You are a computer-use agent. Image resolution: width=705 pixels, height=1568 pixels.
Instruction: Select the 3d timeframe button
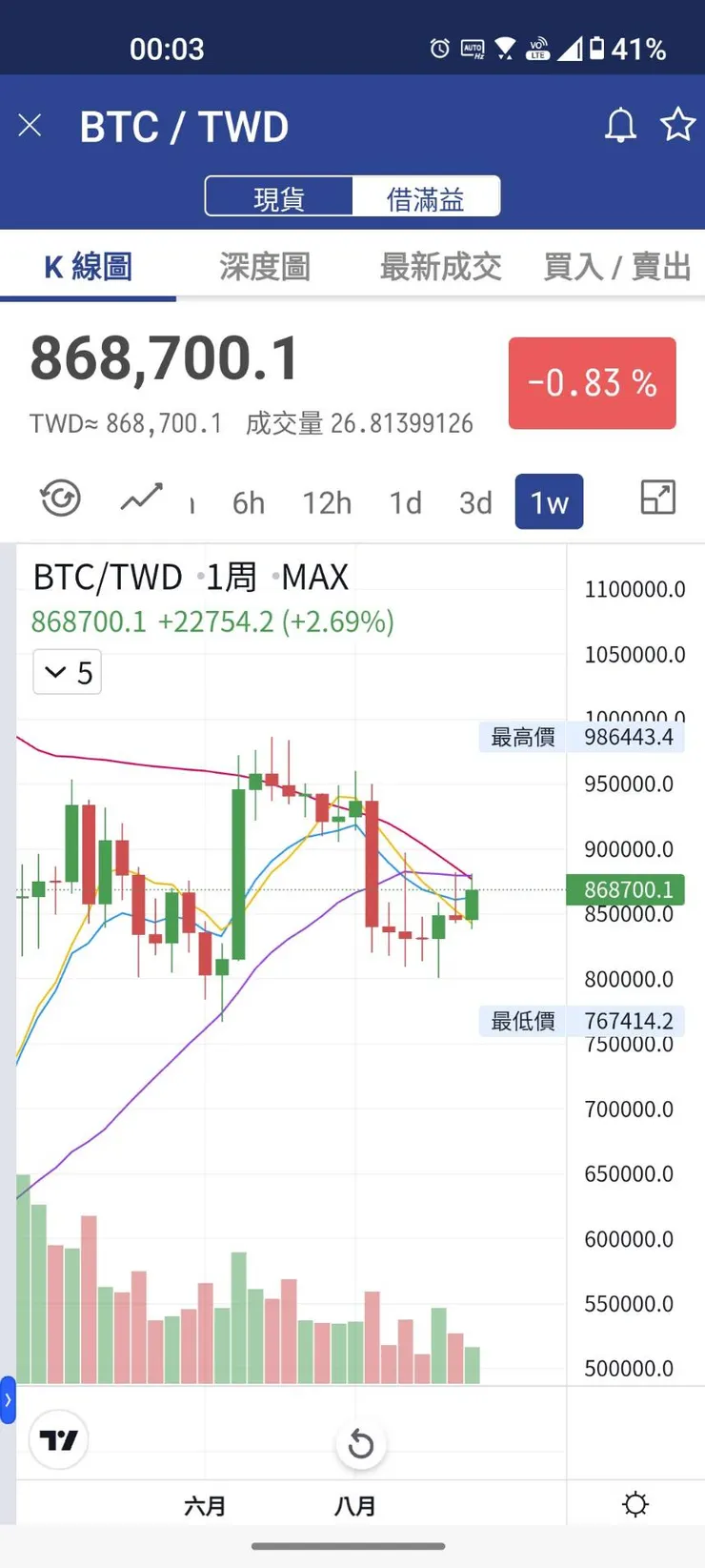click(475, 501)
